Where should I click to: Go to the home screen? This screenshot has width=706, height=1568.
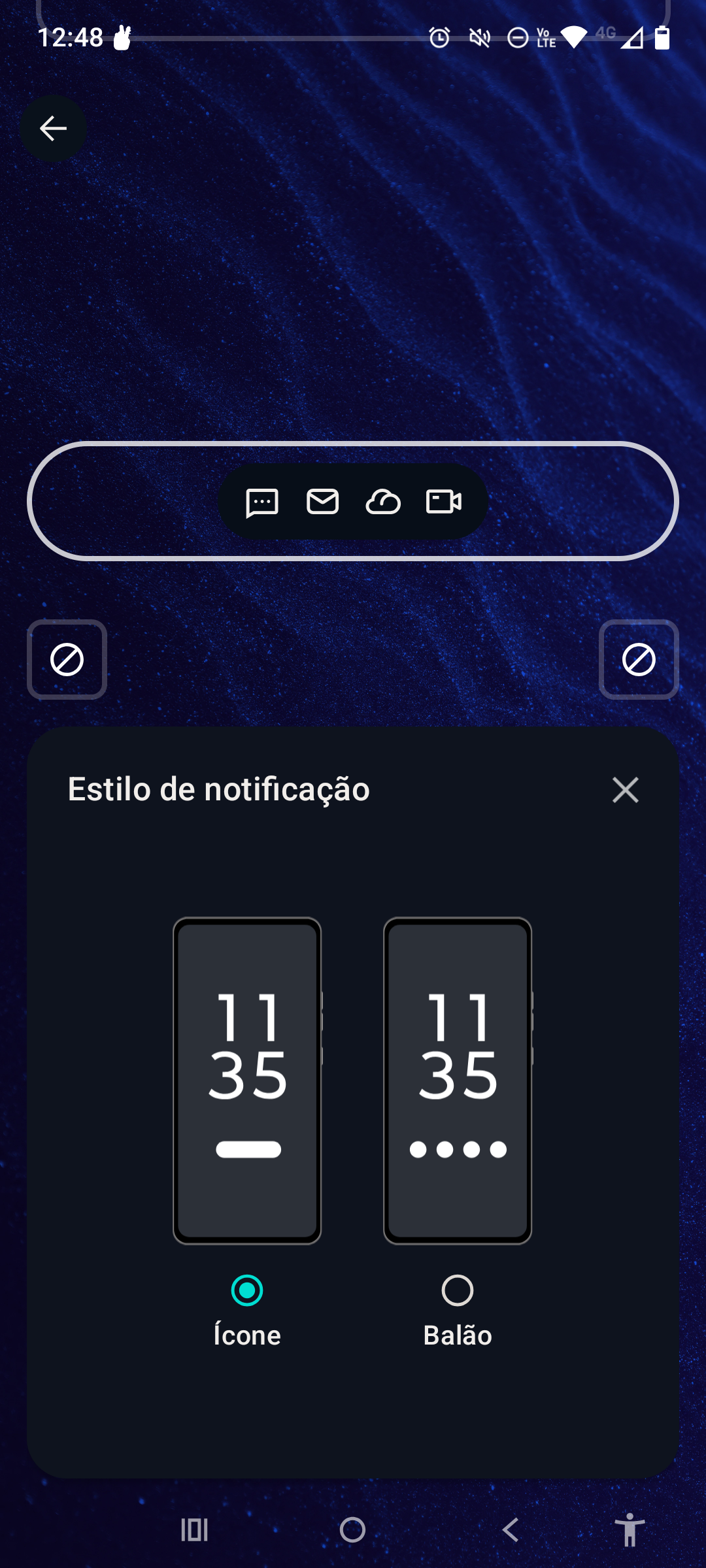(x=352, y=1529)
